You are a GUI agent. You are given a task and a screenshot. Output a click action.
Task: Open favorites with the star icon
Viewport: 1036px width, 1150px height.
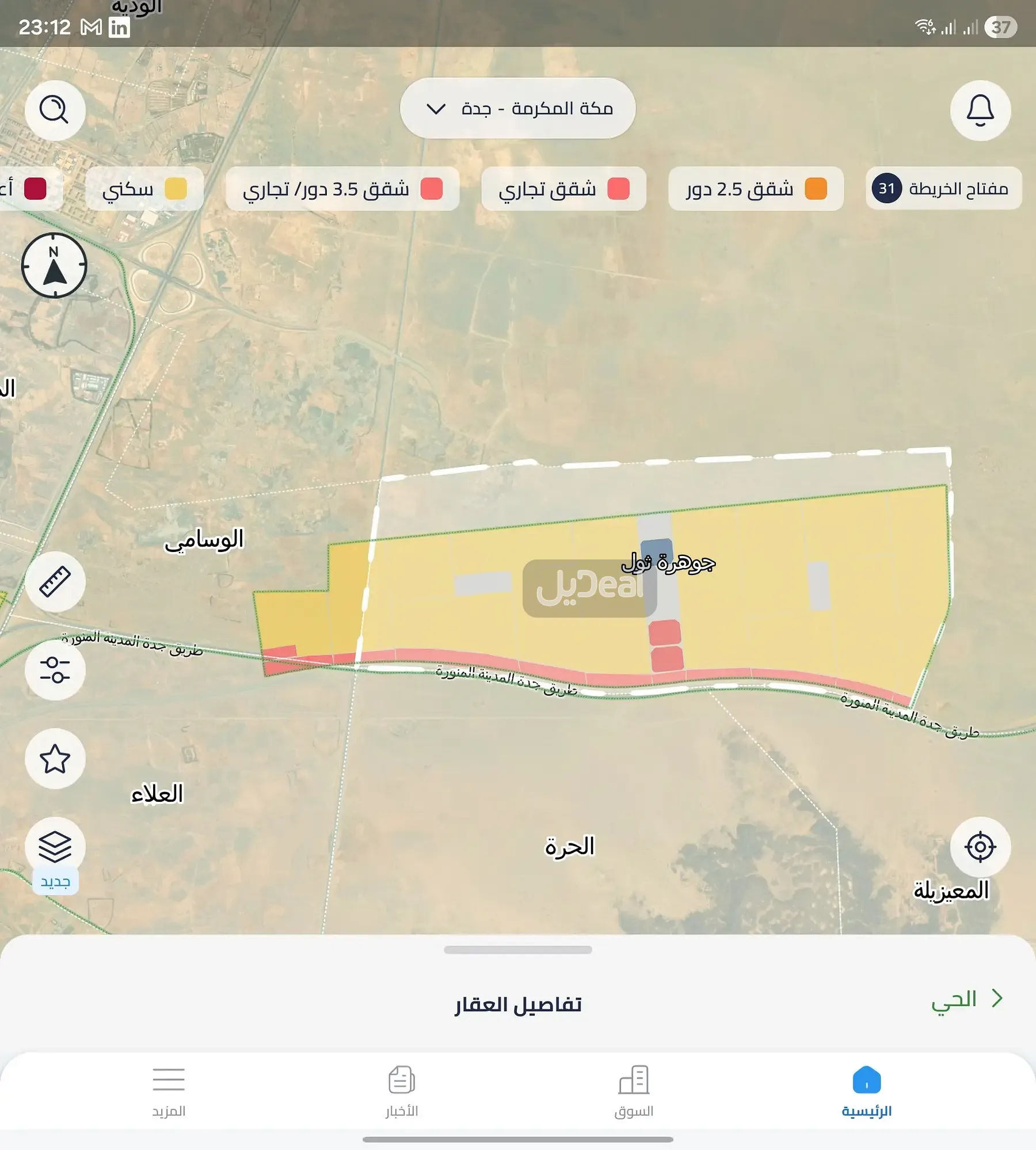[55, 759]
